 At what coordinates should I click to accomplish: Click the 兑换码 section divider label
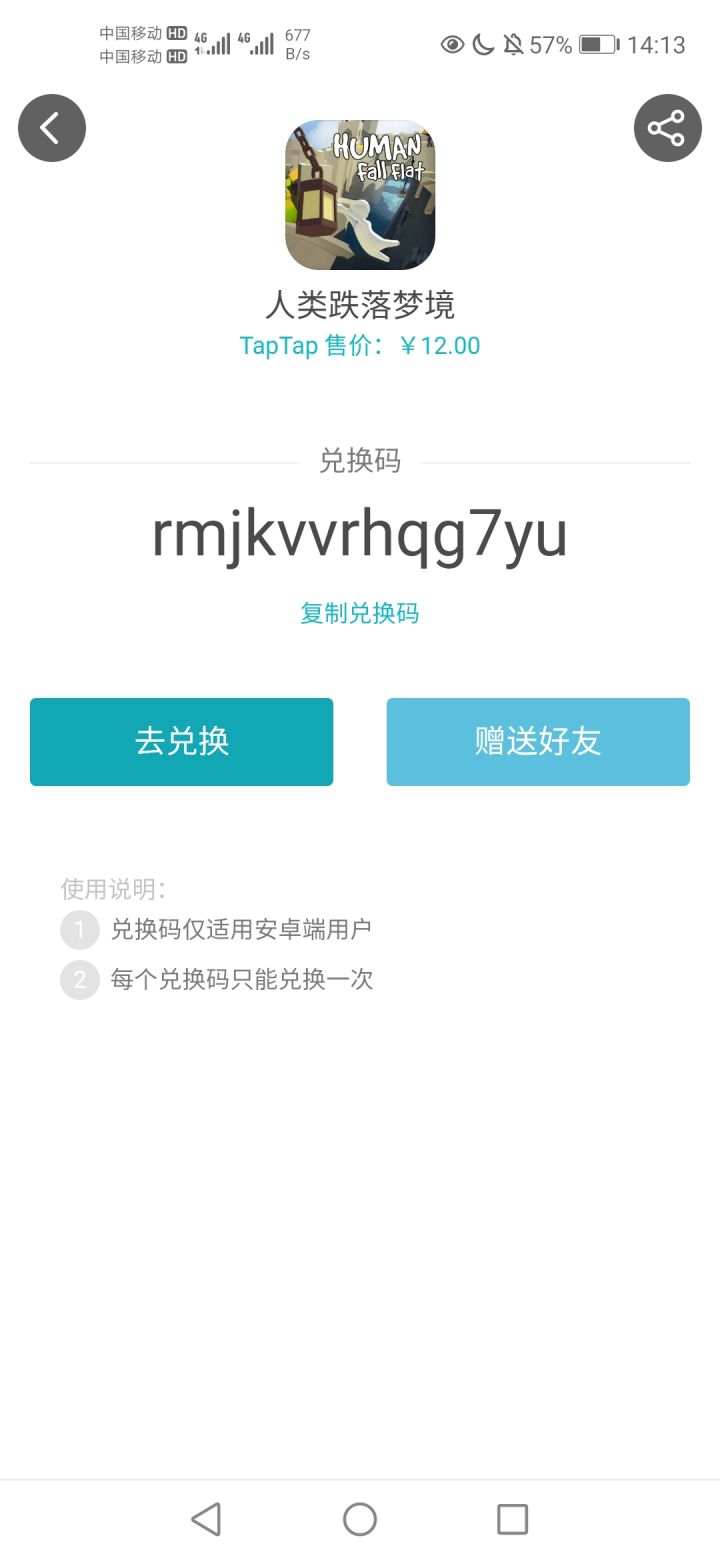[360, 462]
